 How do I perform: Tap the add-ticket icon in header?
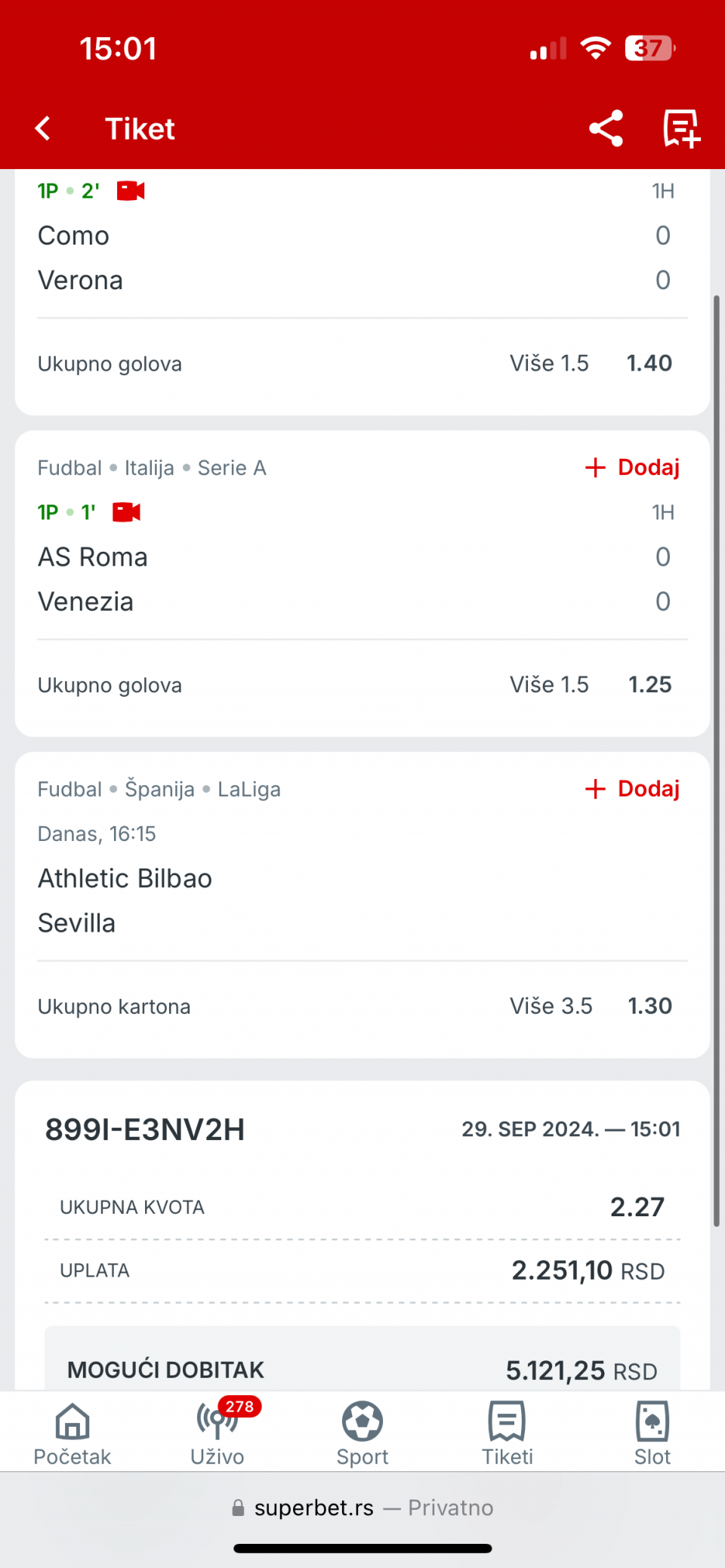(x=681, y=128)
